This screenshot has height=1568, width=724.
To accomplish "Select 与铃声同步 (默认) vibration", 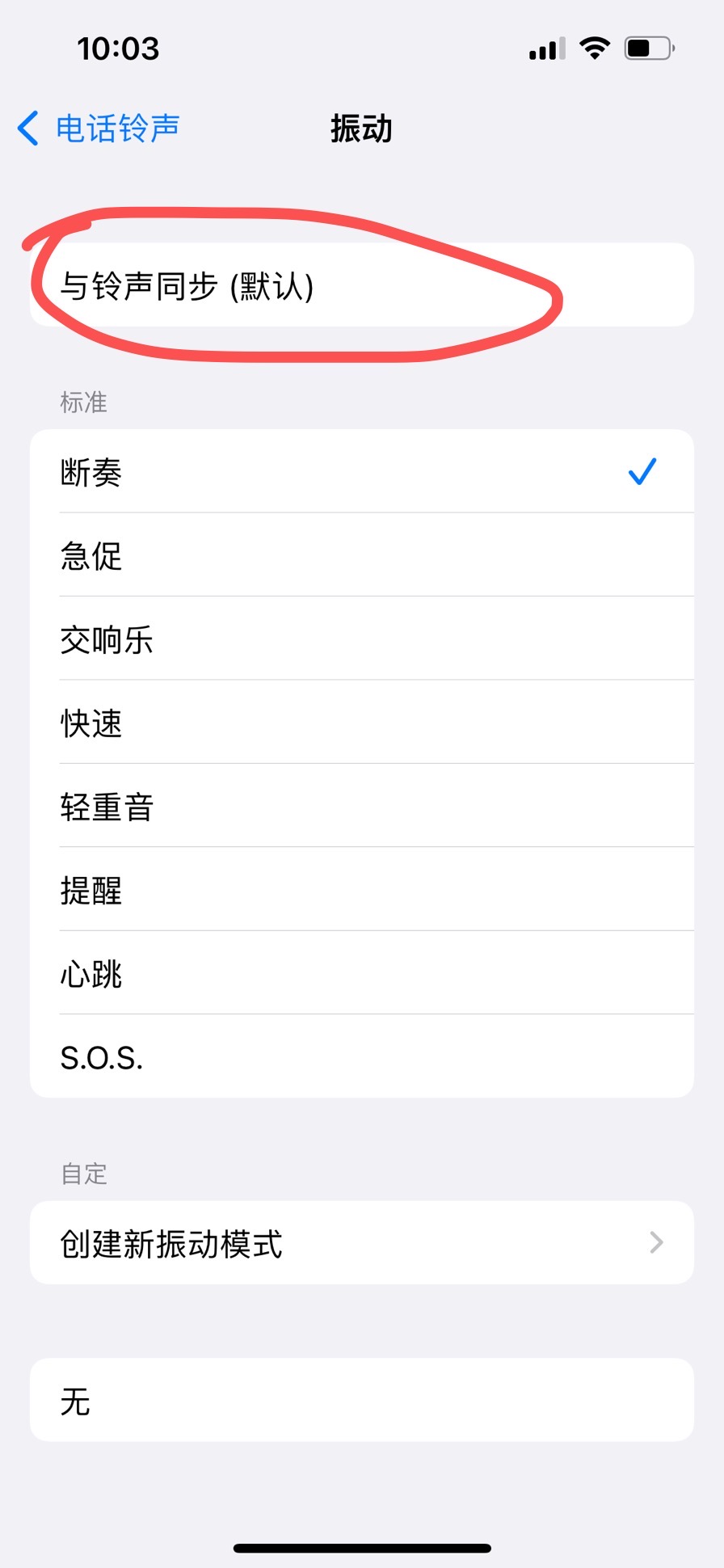I will point(361,285).
